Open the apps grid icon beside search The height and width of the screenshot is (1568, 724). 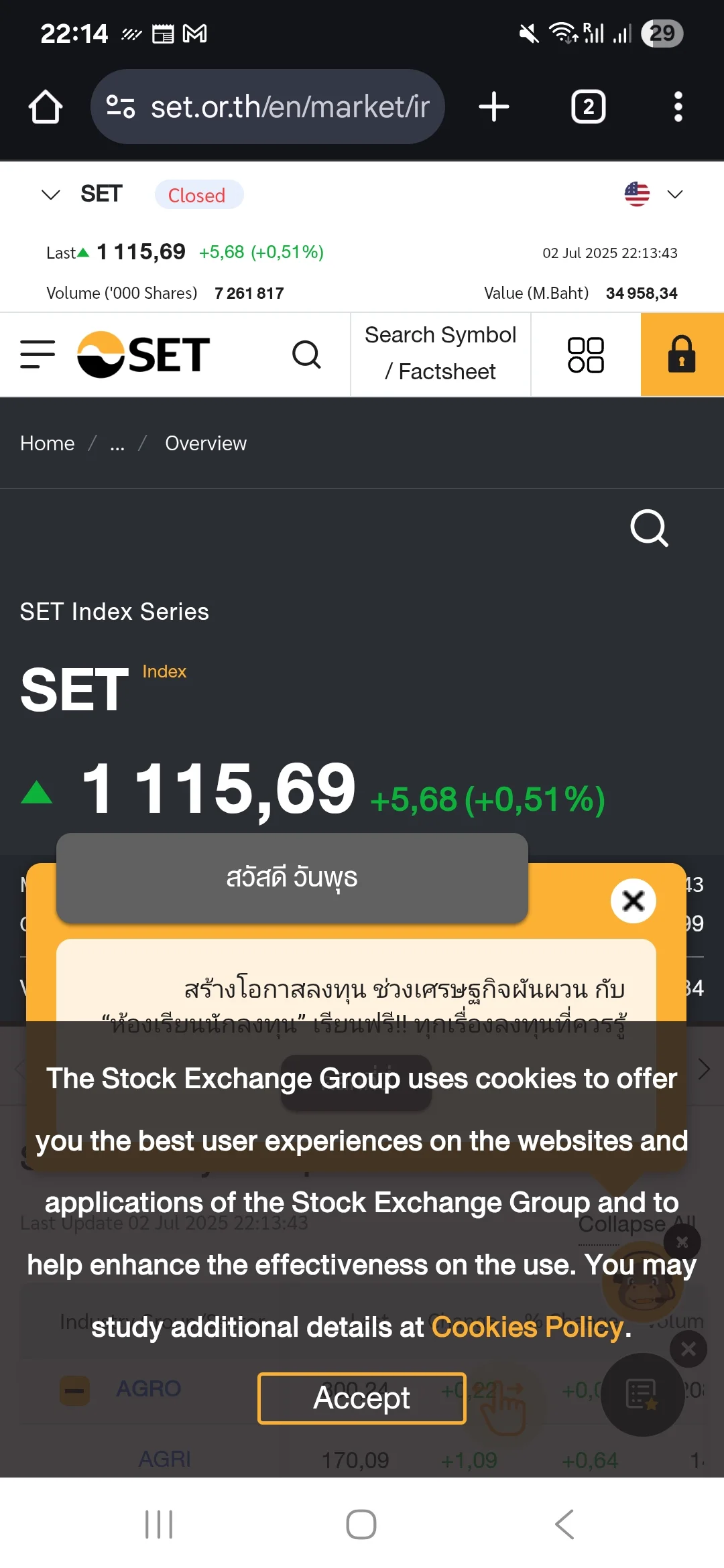click(x=585, y=354)
